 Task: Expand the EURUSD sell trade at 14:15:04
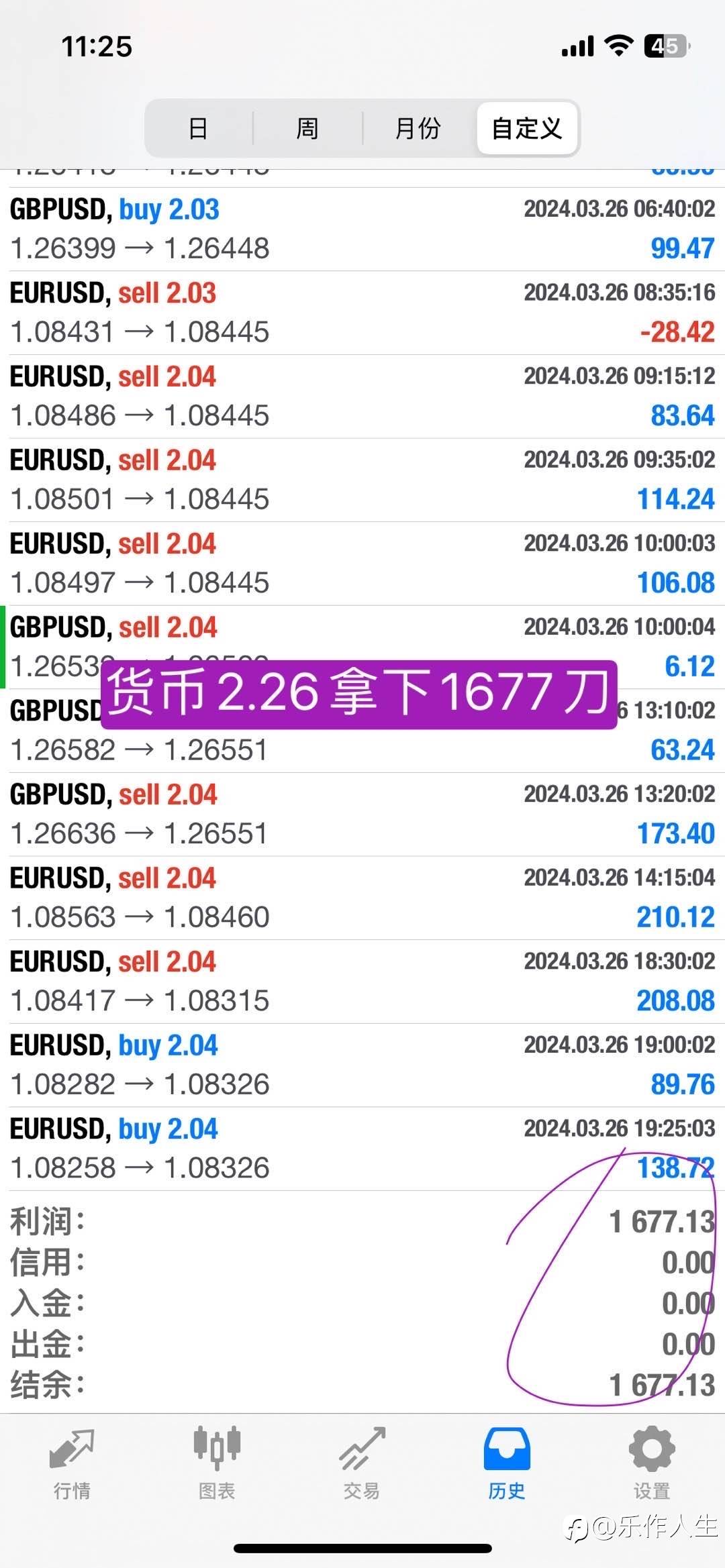click(x=362, y=898)
